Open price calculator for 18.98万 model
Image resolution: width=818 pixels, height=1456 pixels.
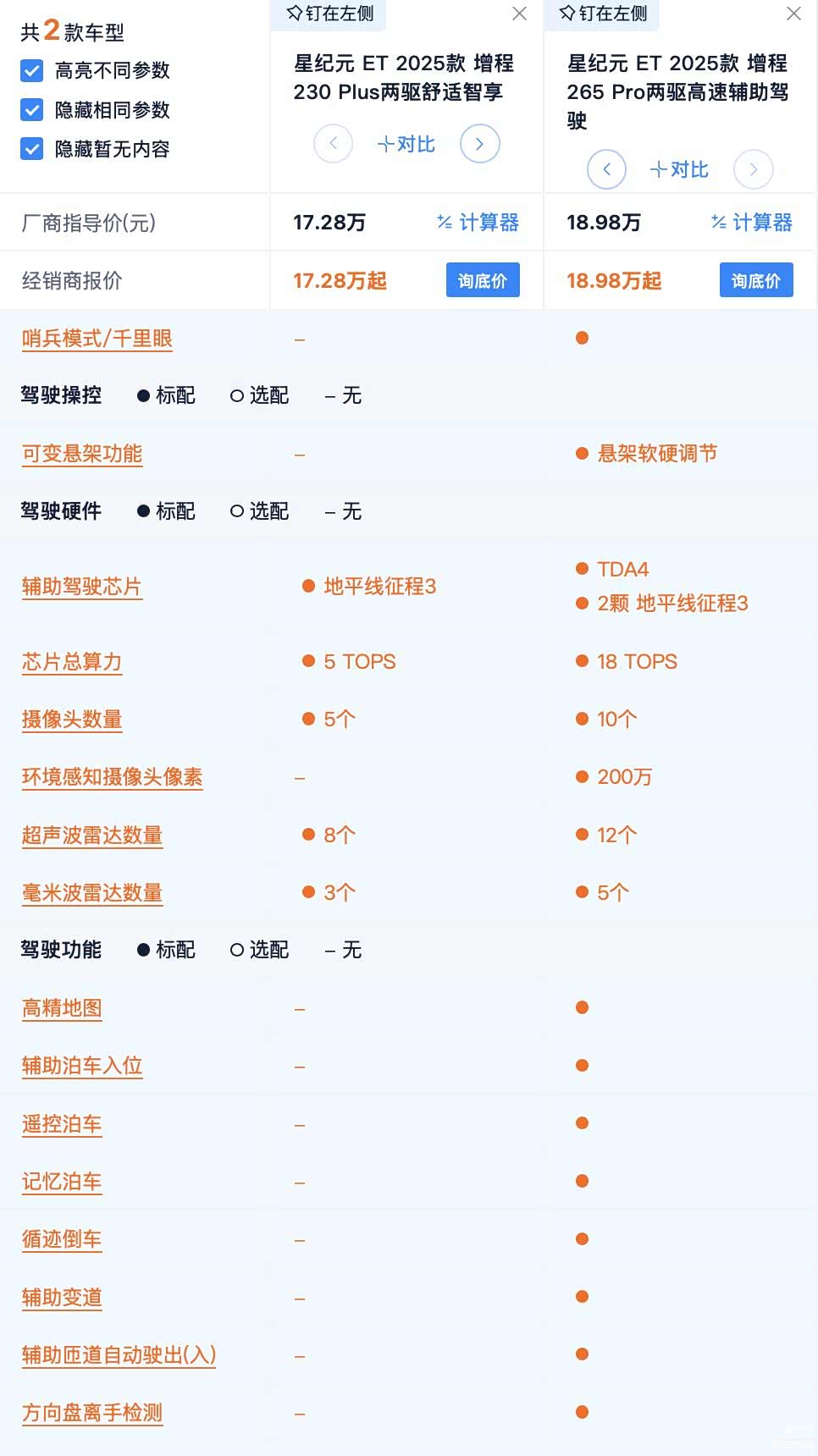tap(752, 223)
